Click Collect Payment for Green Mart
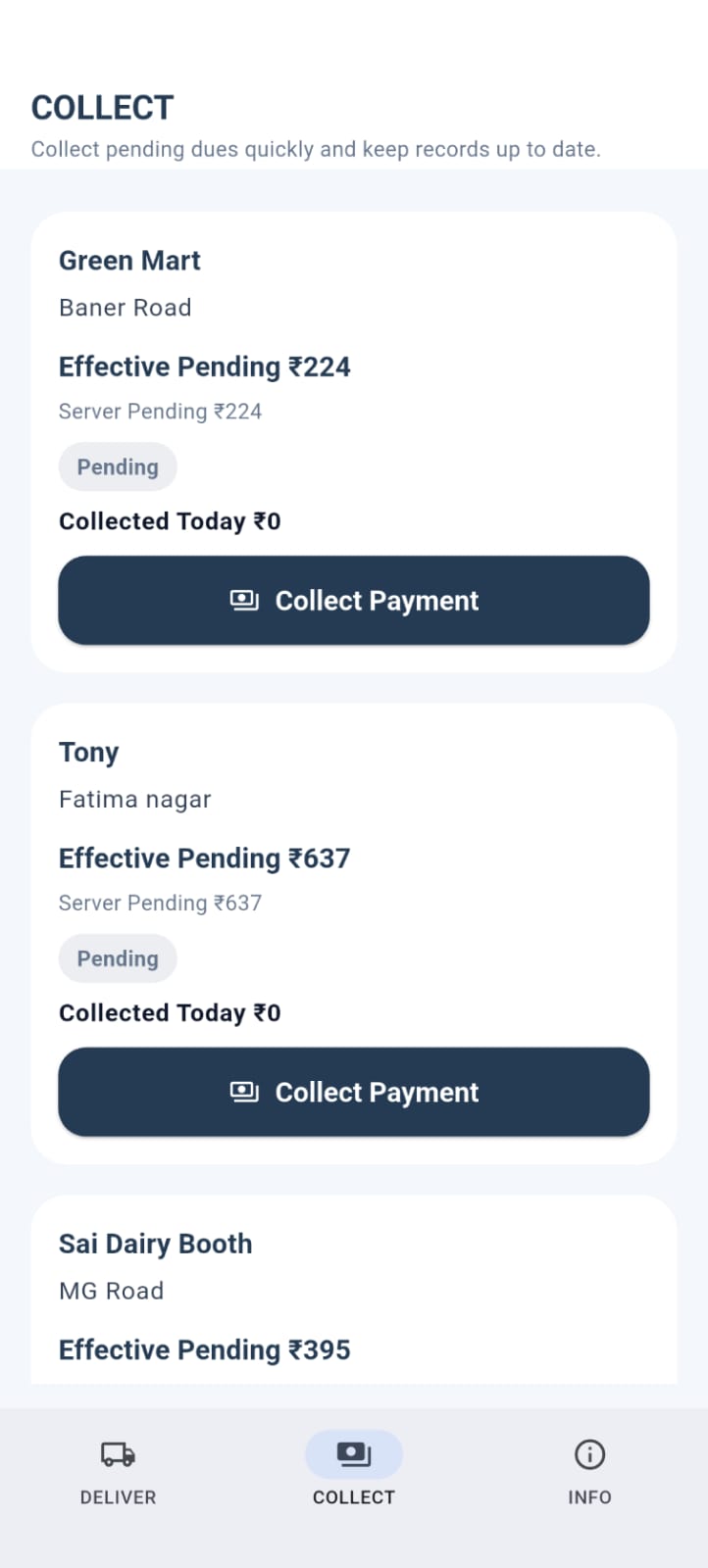The image size is (708, 1568). (353, 600)
